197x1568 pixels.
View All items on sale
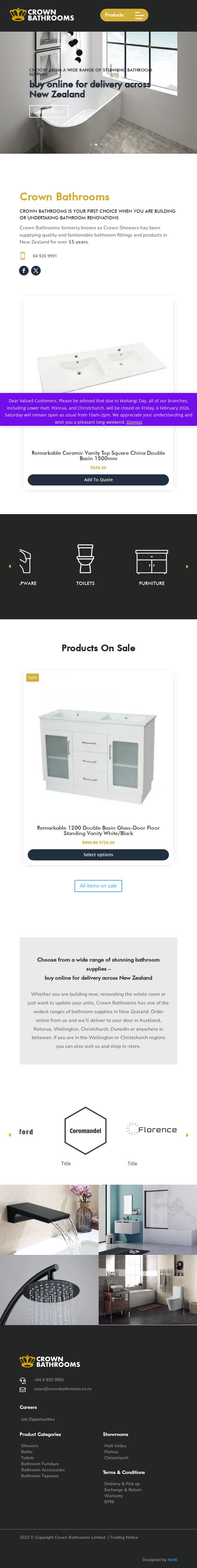click(98, 886)
